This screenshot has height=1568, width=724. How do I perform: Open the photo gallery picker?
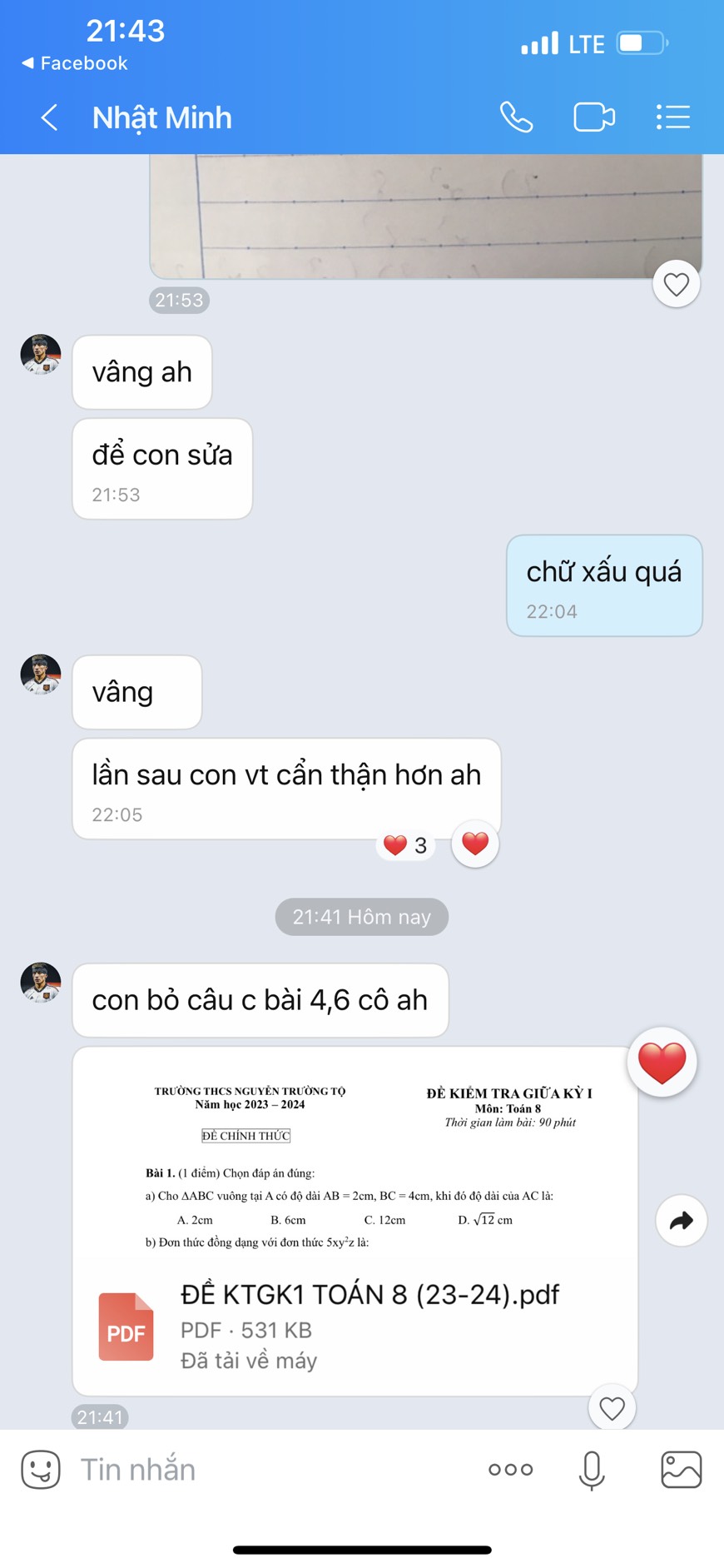click(681, 1470)
